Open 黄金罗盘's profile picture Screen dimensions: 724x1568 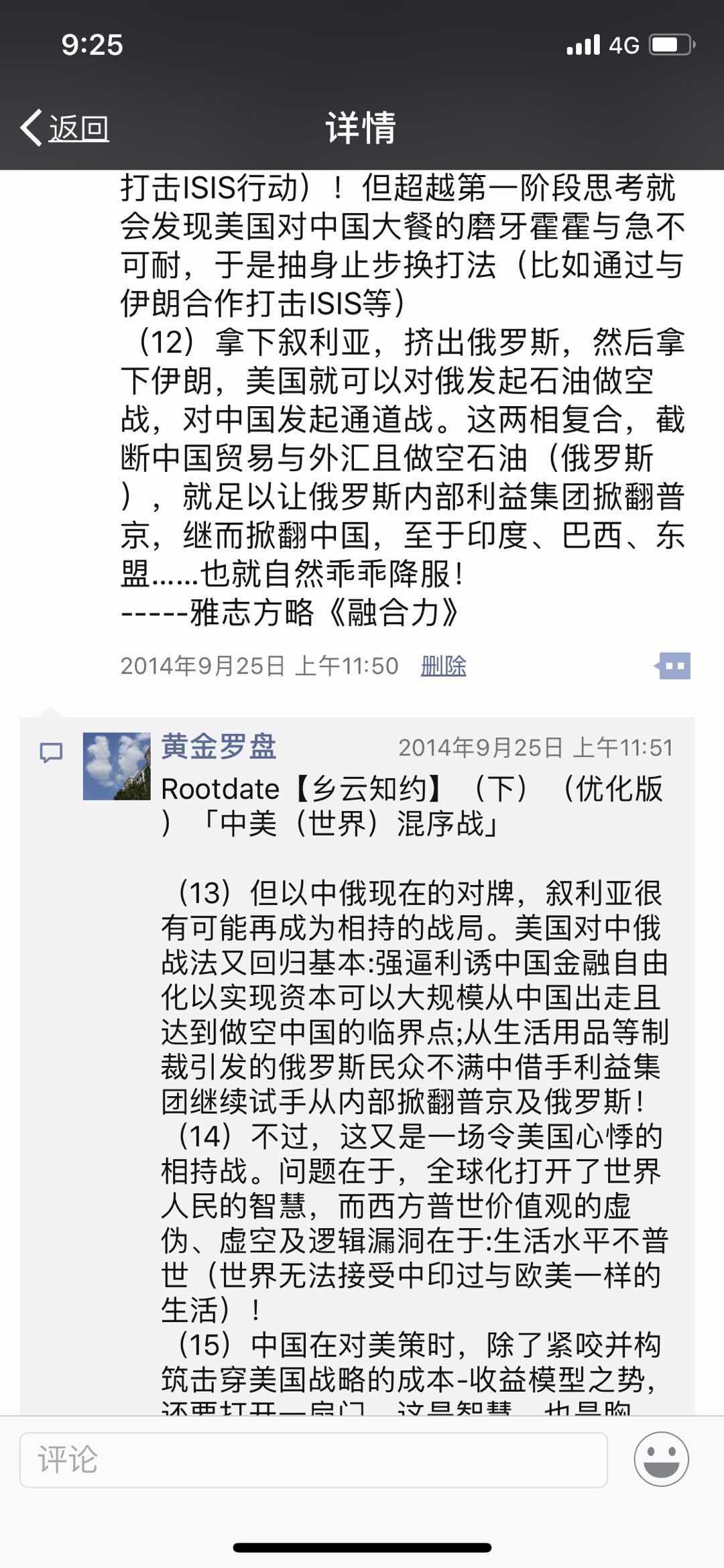[x=117, y=766]
